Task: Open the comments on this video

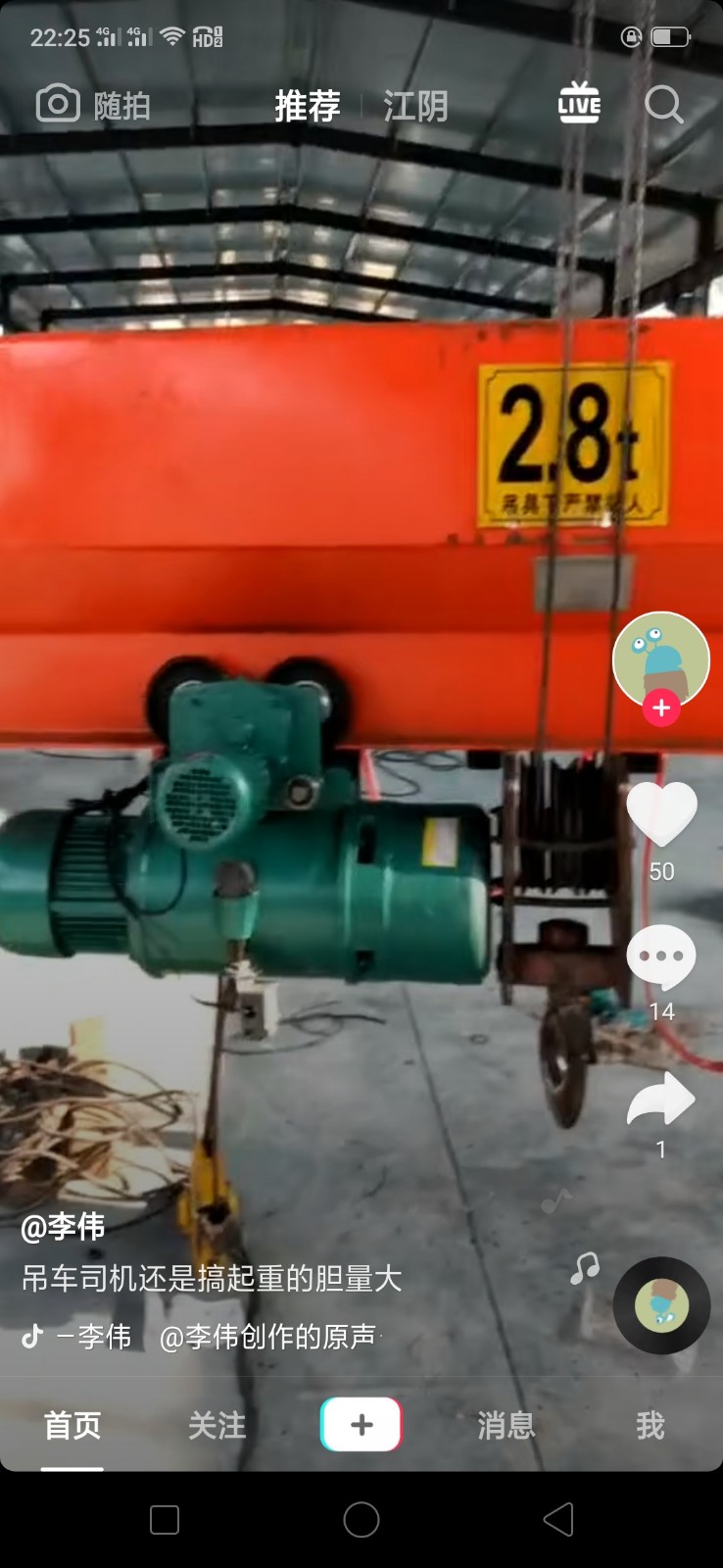Action: [x=661, y=957]
